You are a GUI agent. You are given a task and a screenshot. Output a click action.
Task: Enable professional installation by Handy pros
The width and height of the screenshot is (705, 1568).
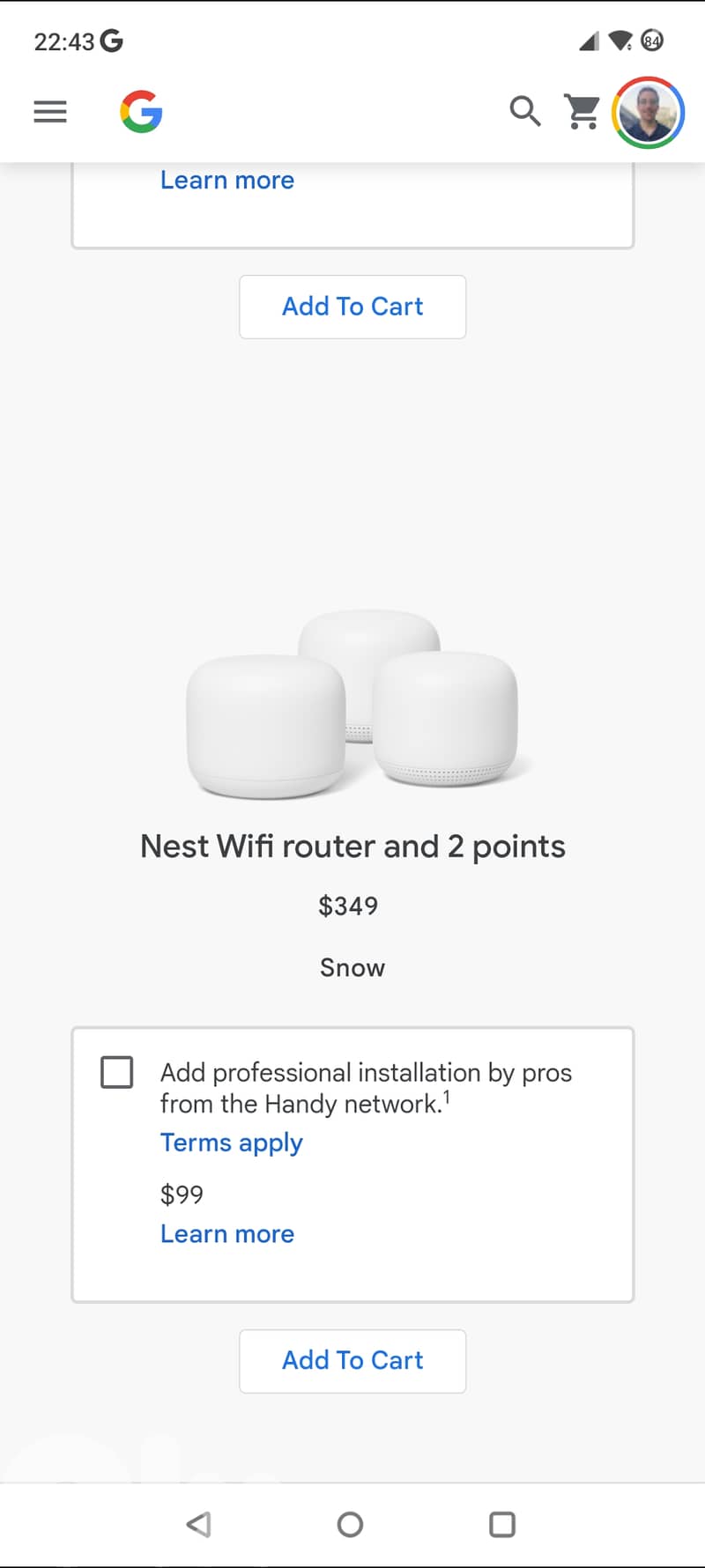(x=116, y=1073)
